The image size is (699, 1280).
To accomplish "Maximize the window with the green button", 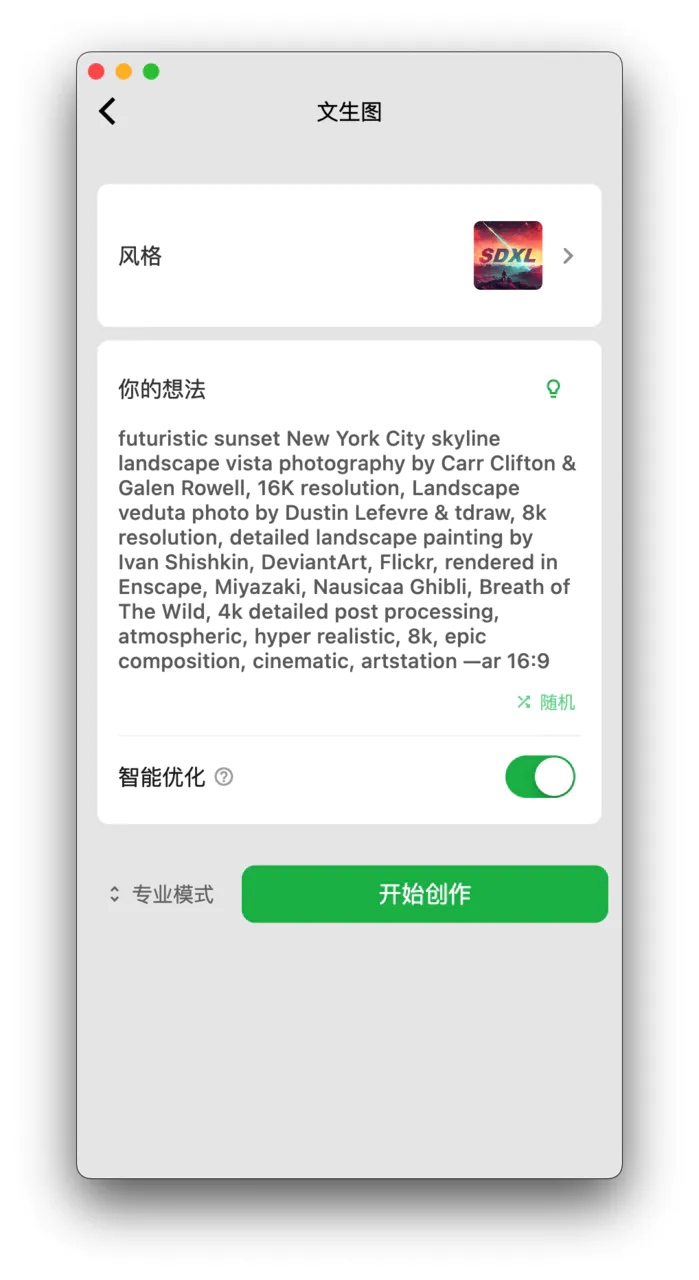I will click(151, 72).
